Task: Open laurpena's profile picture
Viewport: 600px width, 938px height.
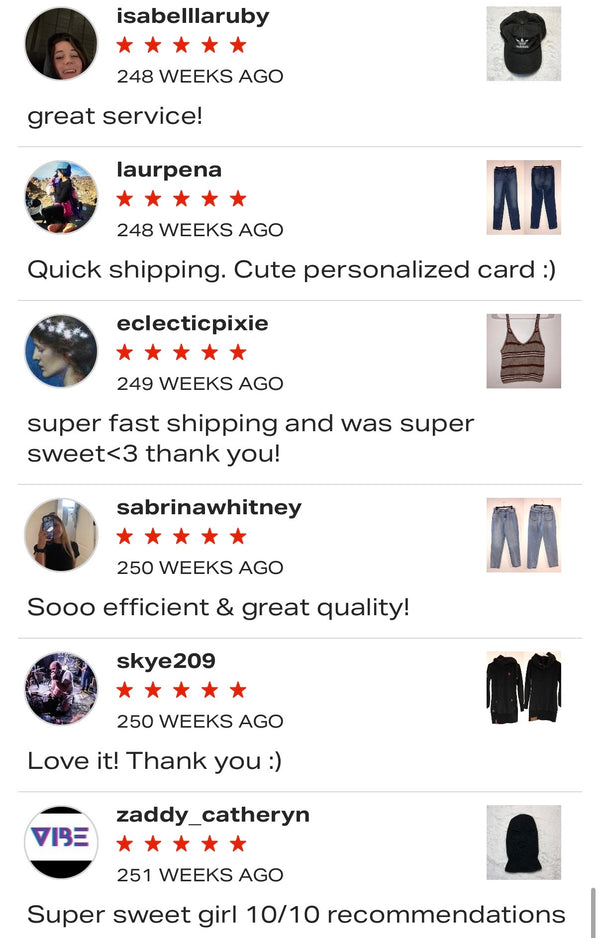Action: (61, 197)
